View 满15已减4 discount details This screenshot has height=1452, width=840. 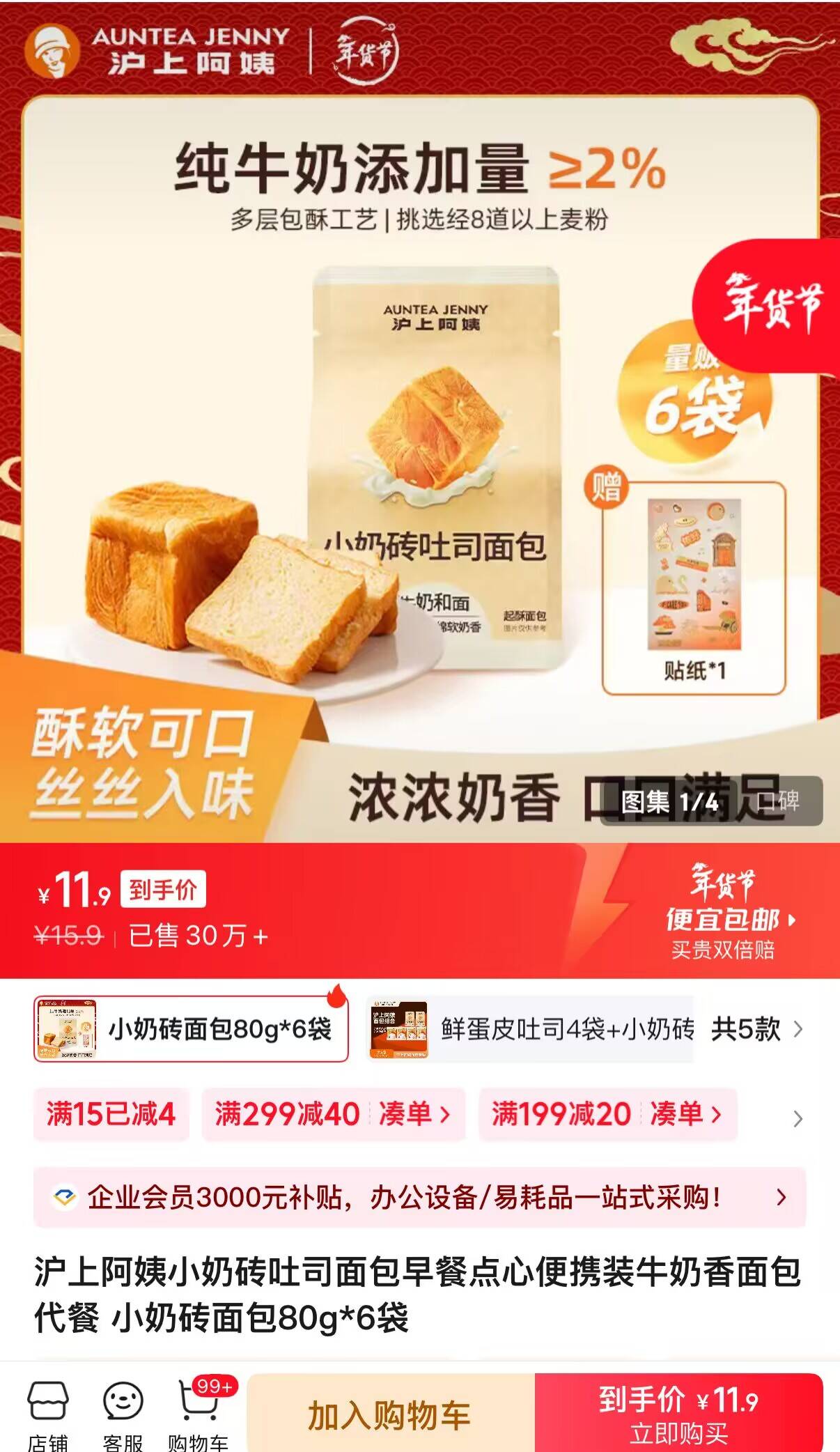111,1113
